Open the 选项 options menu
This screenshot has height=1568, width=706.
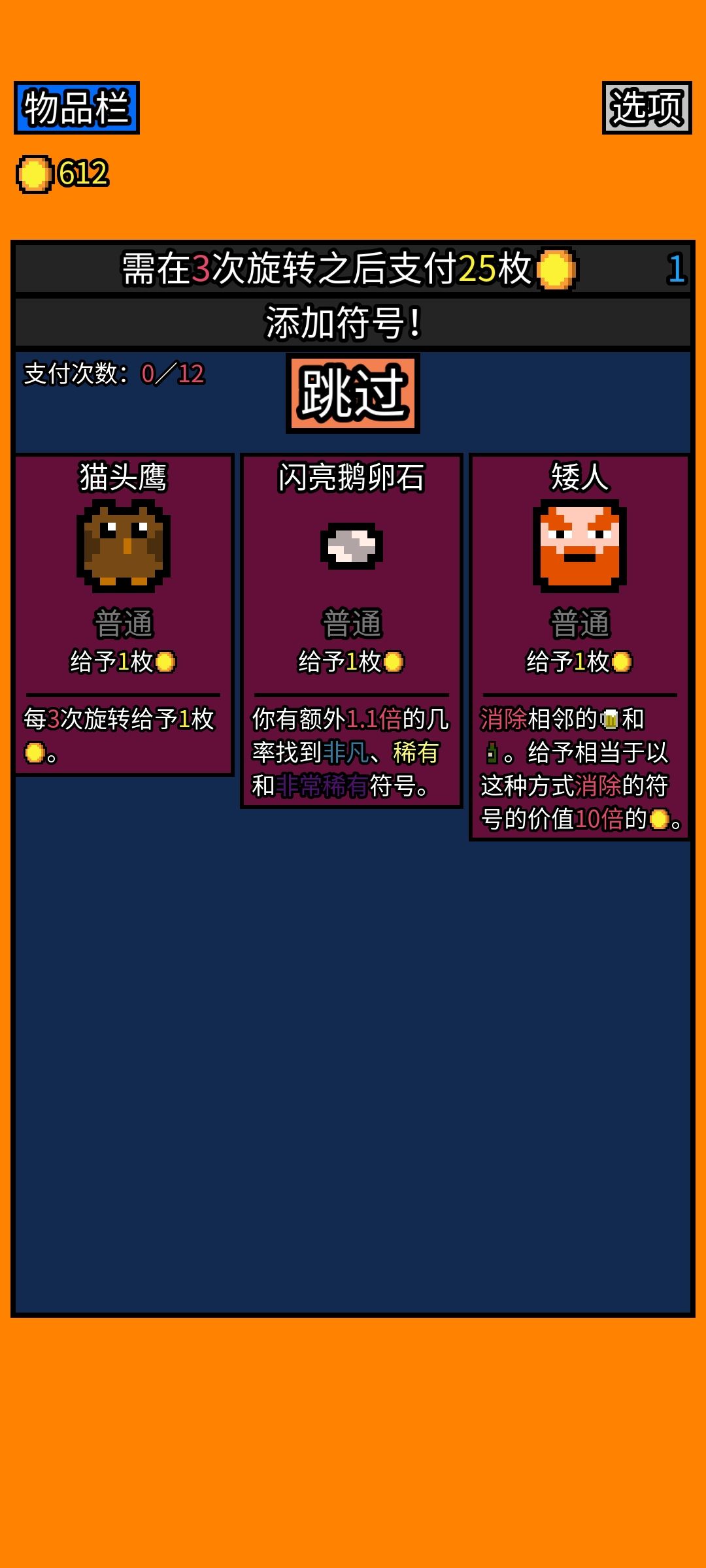647,108
